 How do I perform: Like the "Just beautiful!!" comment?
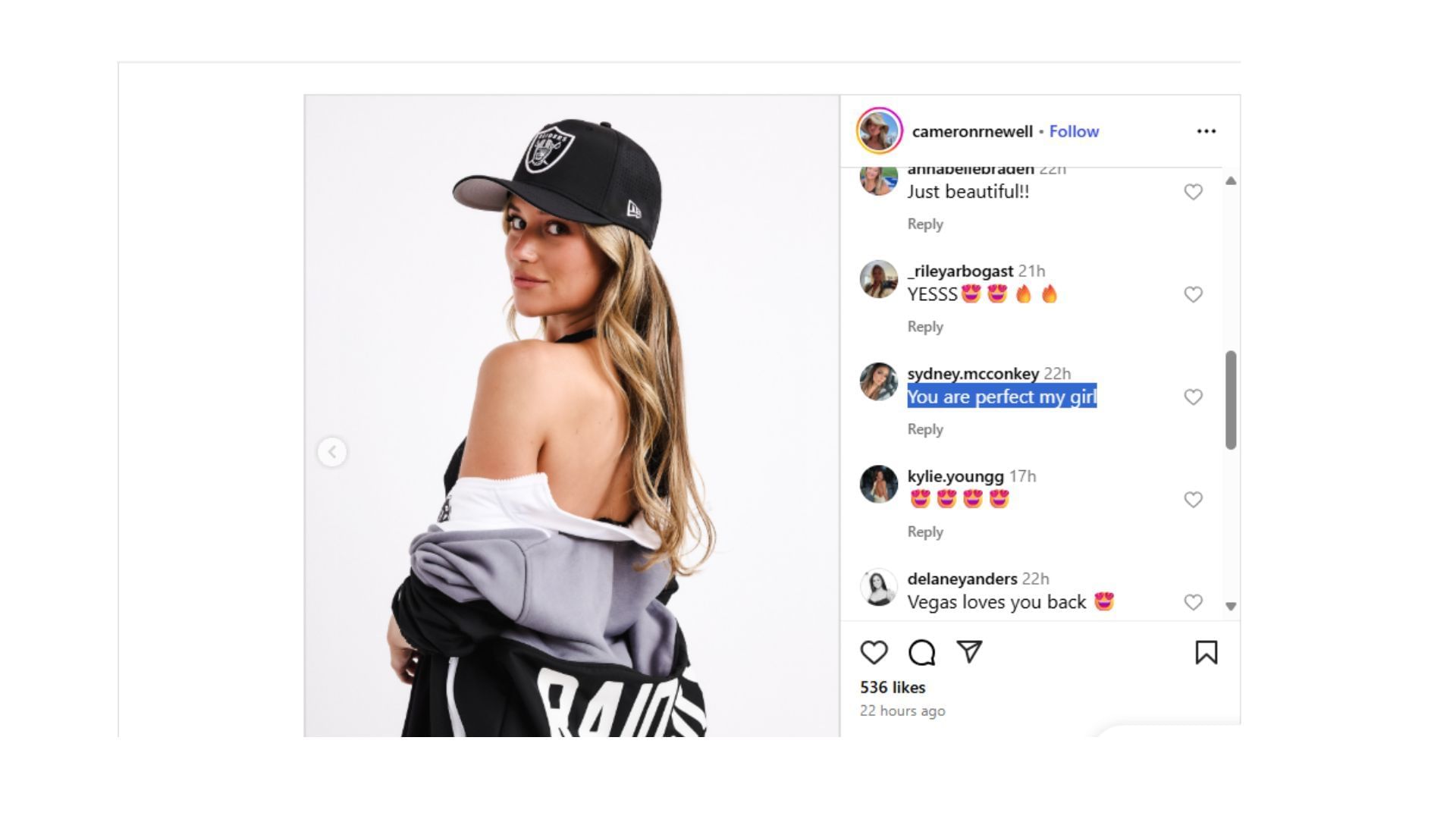[1193, 192]
